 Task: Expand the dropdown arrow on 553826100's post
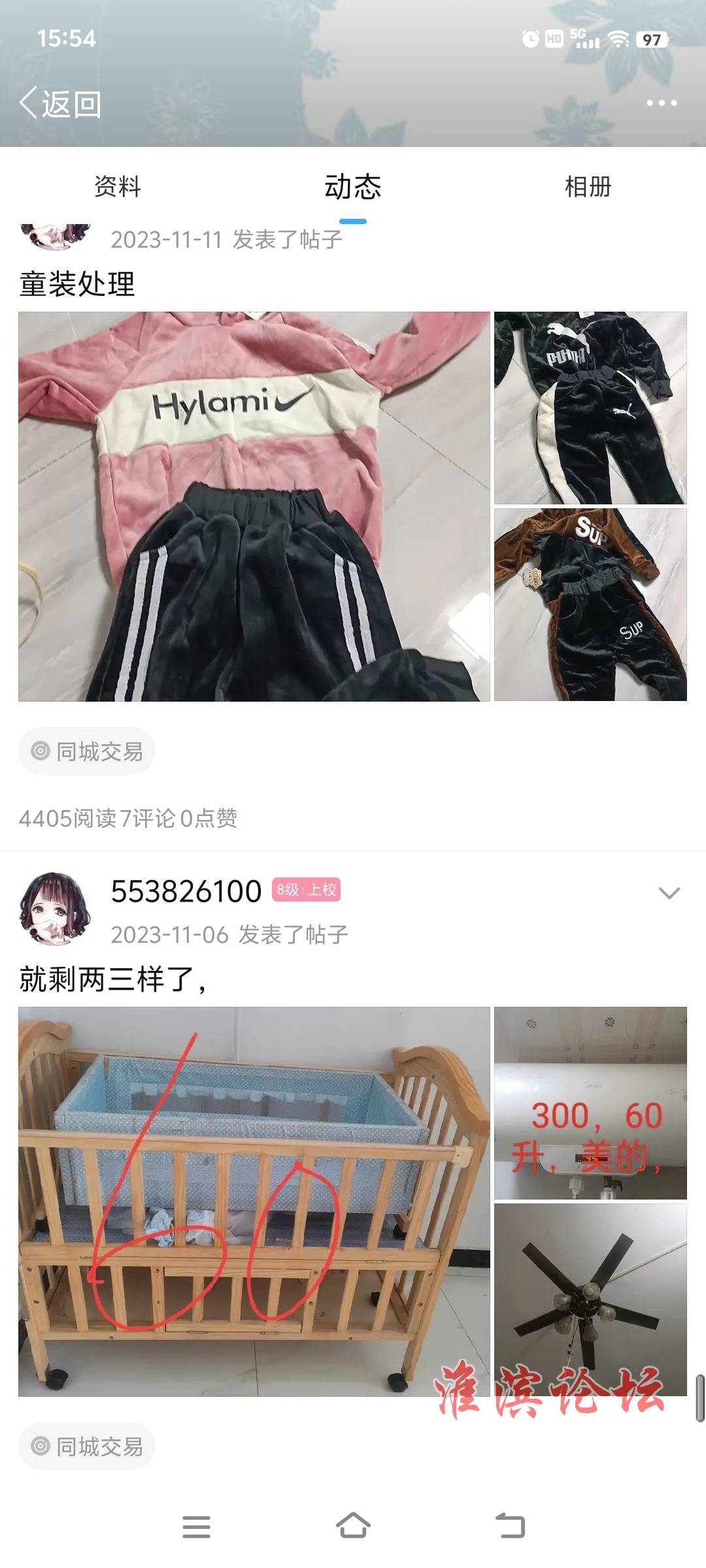point(669,893)
